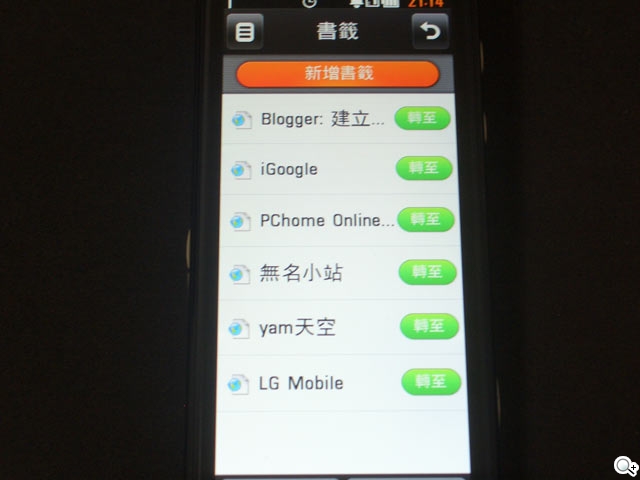640x480 pixels.
Task: Tap 轉至 next to 無名小站
Action: coord(428,272)
